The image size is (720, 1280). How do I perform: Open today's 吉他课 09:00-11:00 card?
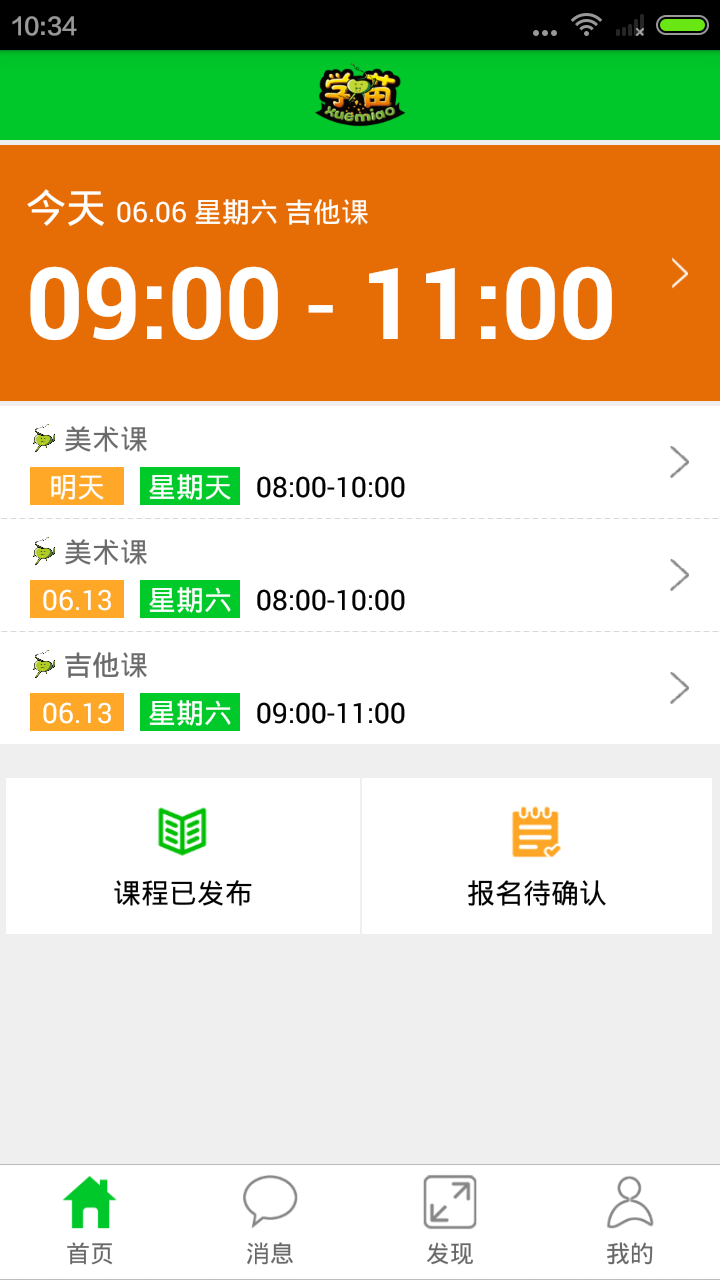pyautogui.click(x=360, y=273)
